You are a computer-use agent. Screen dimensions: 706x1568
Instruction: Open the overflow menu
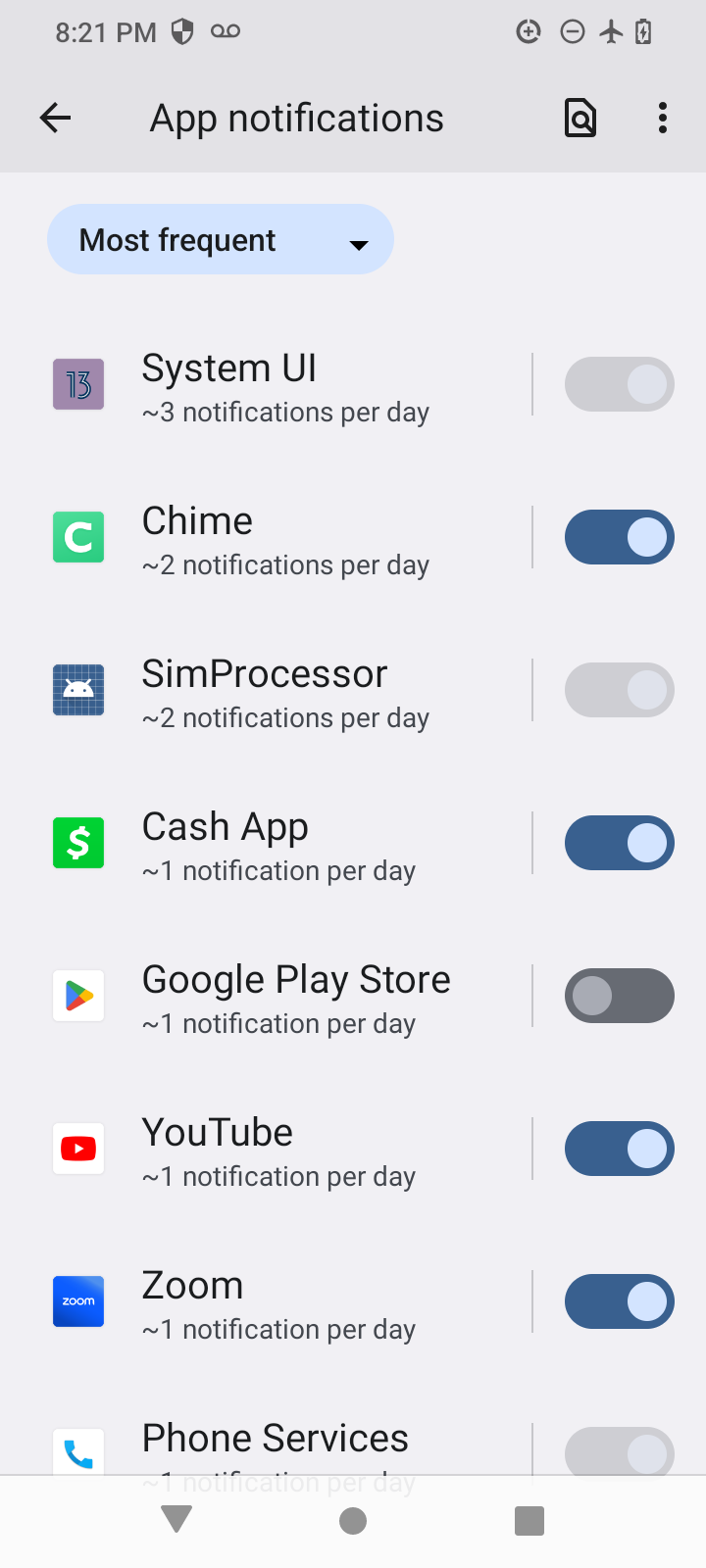663,119
